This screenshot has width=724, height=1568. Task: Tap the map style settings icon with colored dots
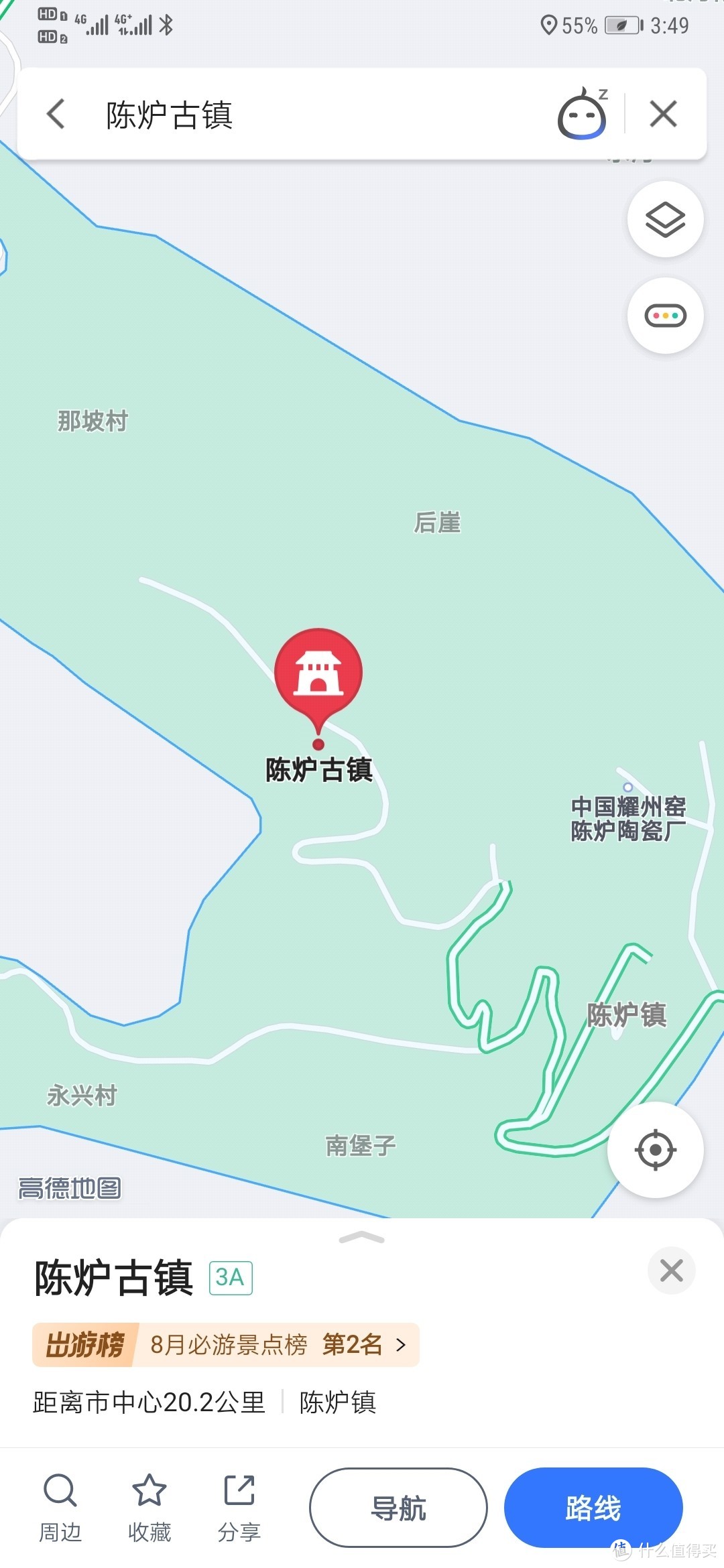coord(665,315)
